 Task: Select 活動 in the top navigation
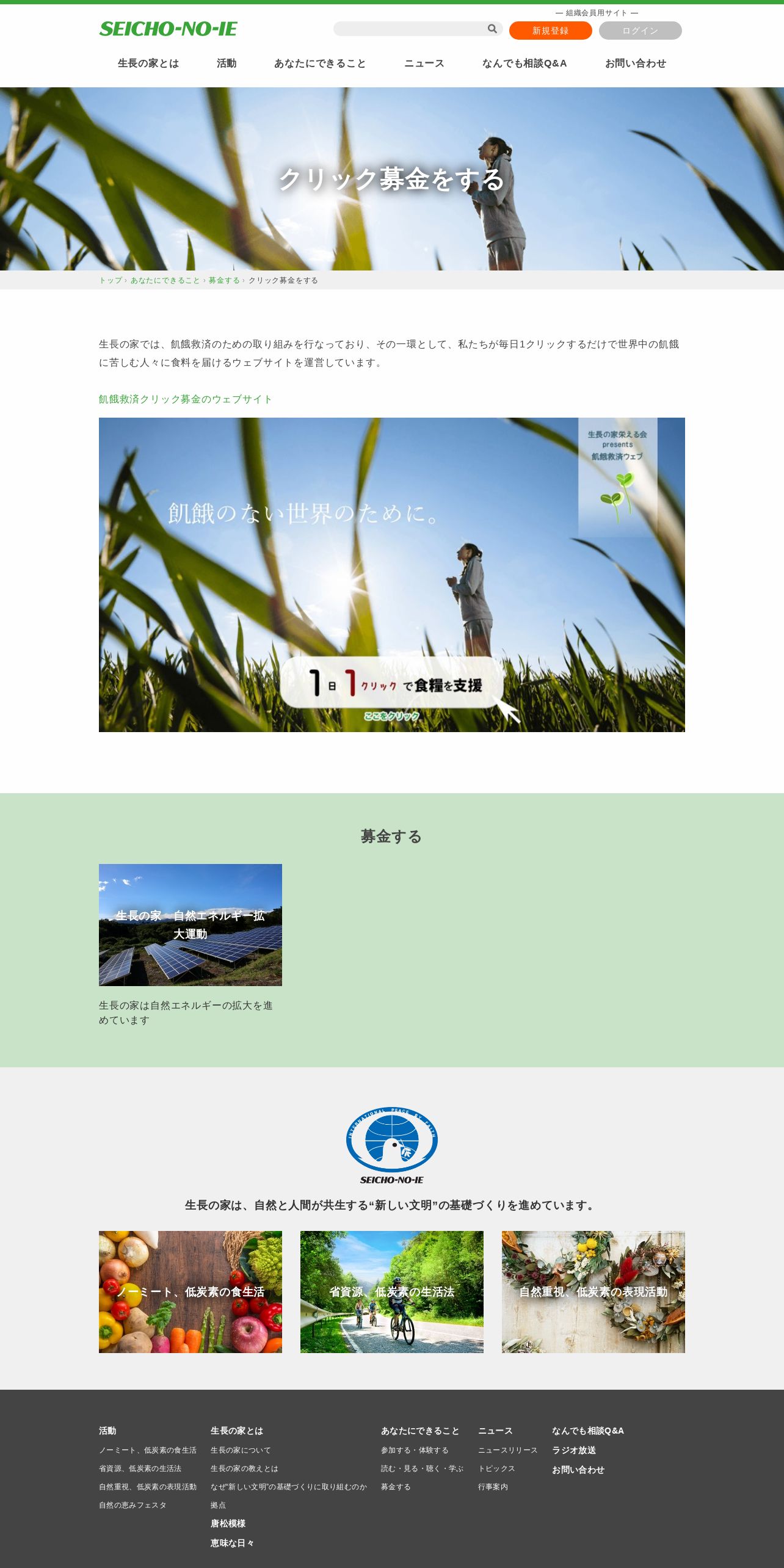click(227, 64)
